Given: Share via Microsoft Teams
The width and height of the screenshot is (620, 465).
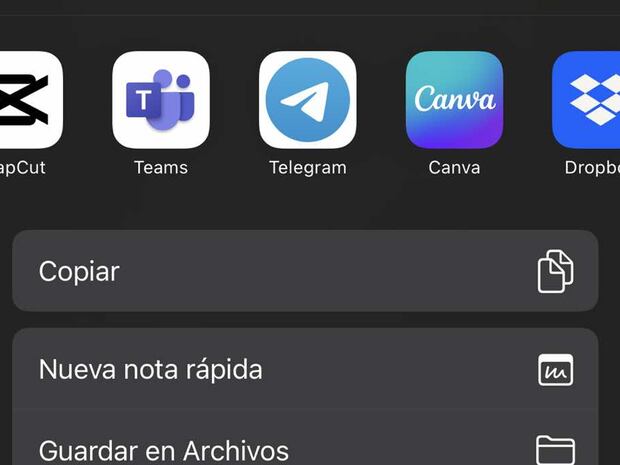Looking at the screenshot, I should tap(161, 100).
